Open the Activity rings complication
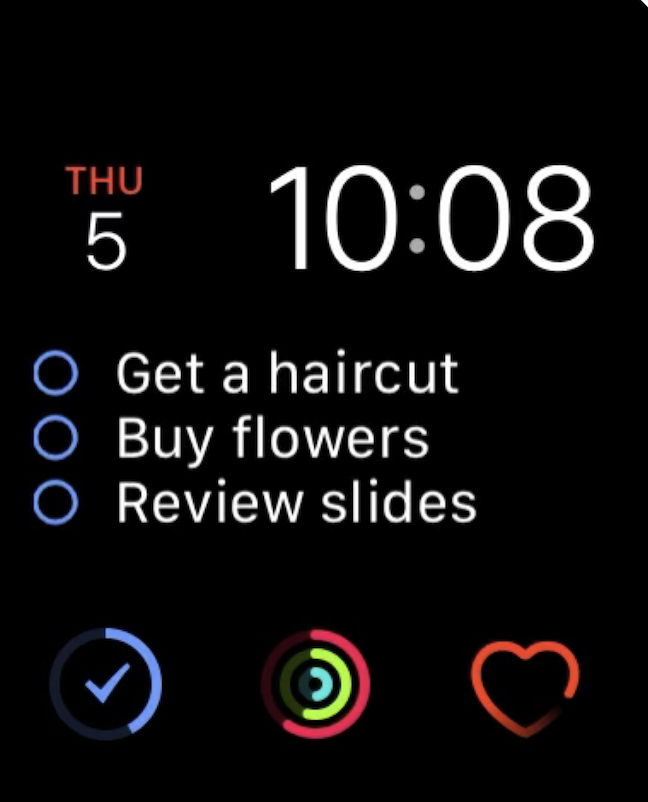This screenshot has width=648, height=802. (x=316, y=684)
